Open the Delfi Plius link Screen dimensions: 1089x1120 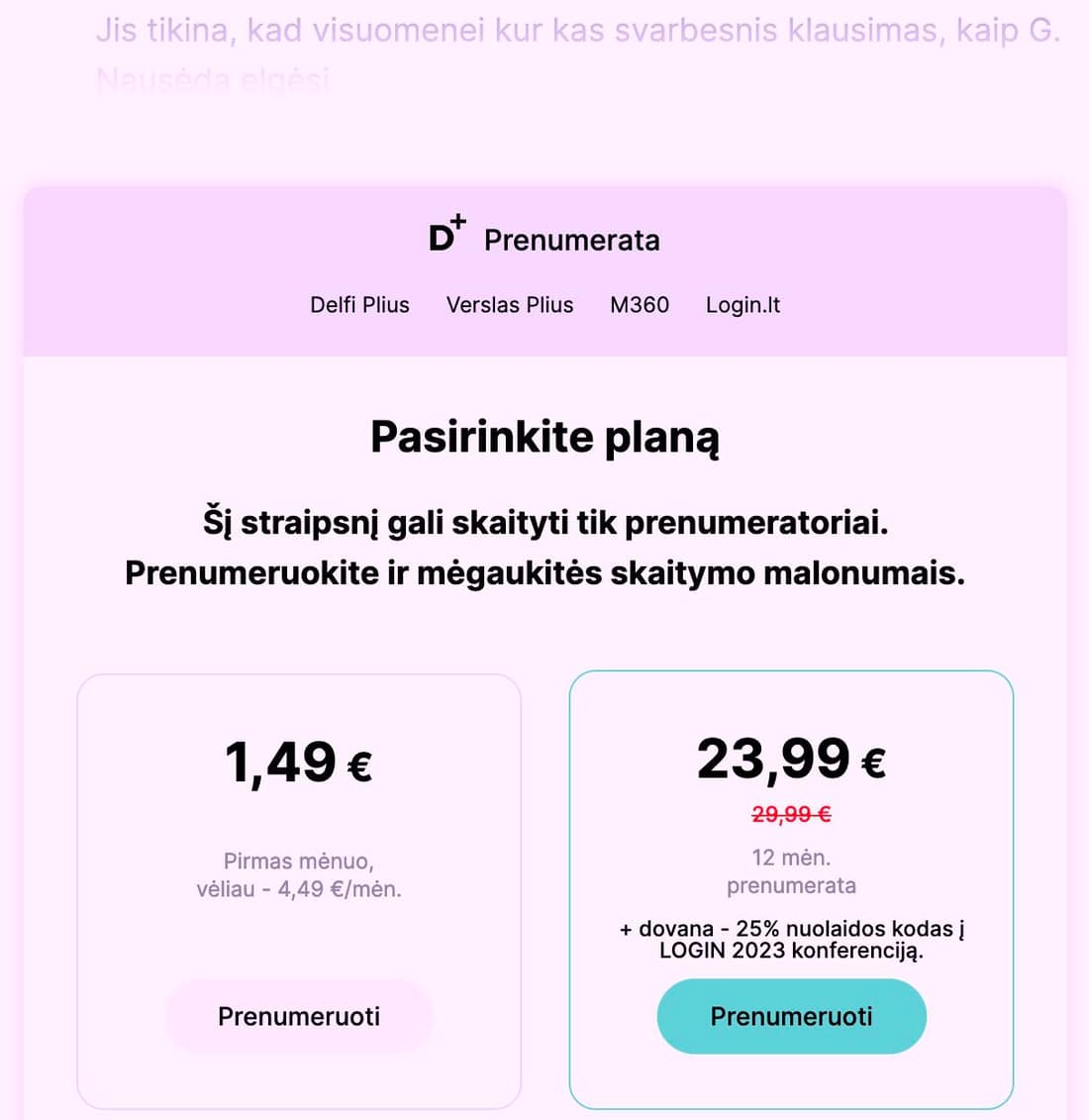pyautogui.click(x=359, y=305)
